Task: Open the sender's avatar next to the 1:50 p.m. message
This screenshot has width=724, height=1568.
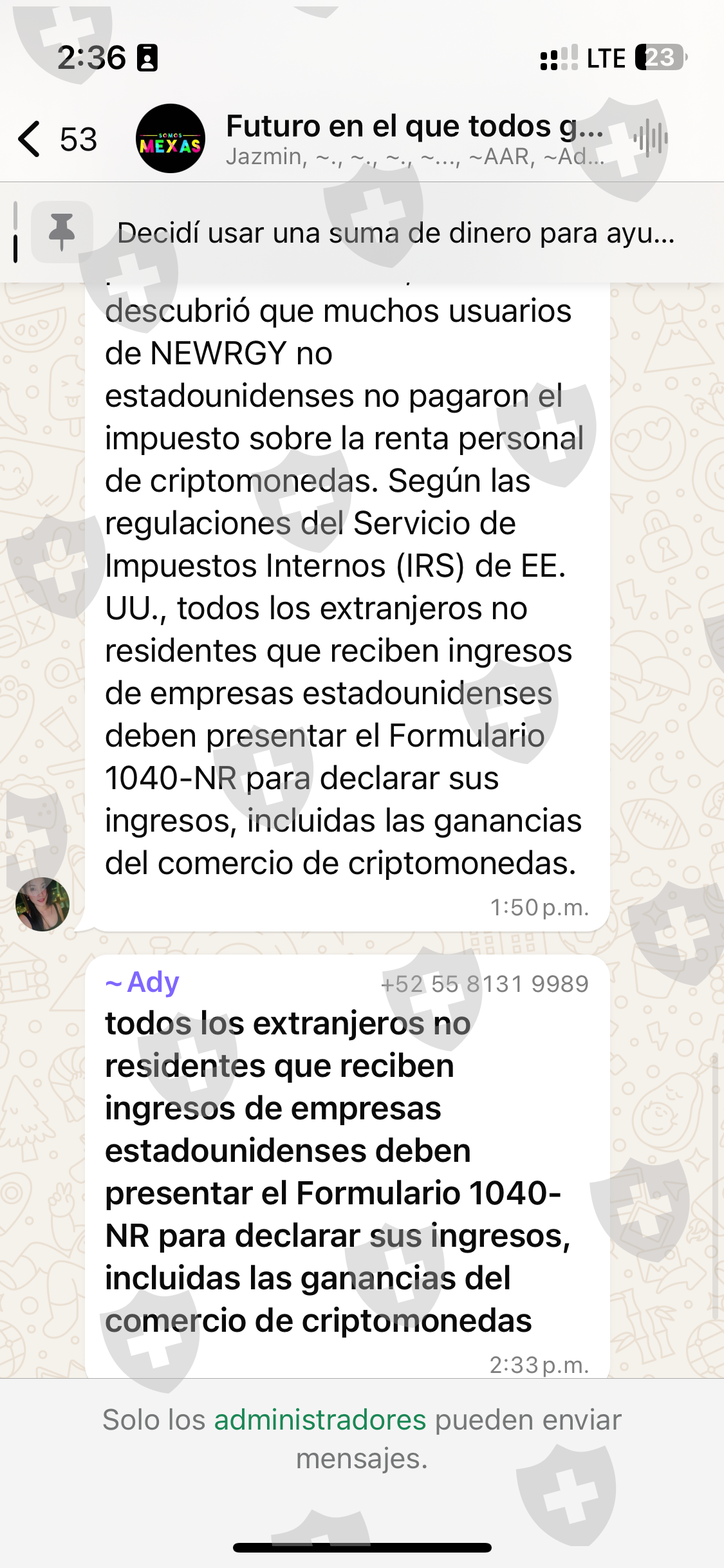Action: click(42, 904)
